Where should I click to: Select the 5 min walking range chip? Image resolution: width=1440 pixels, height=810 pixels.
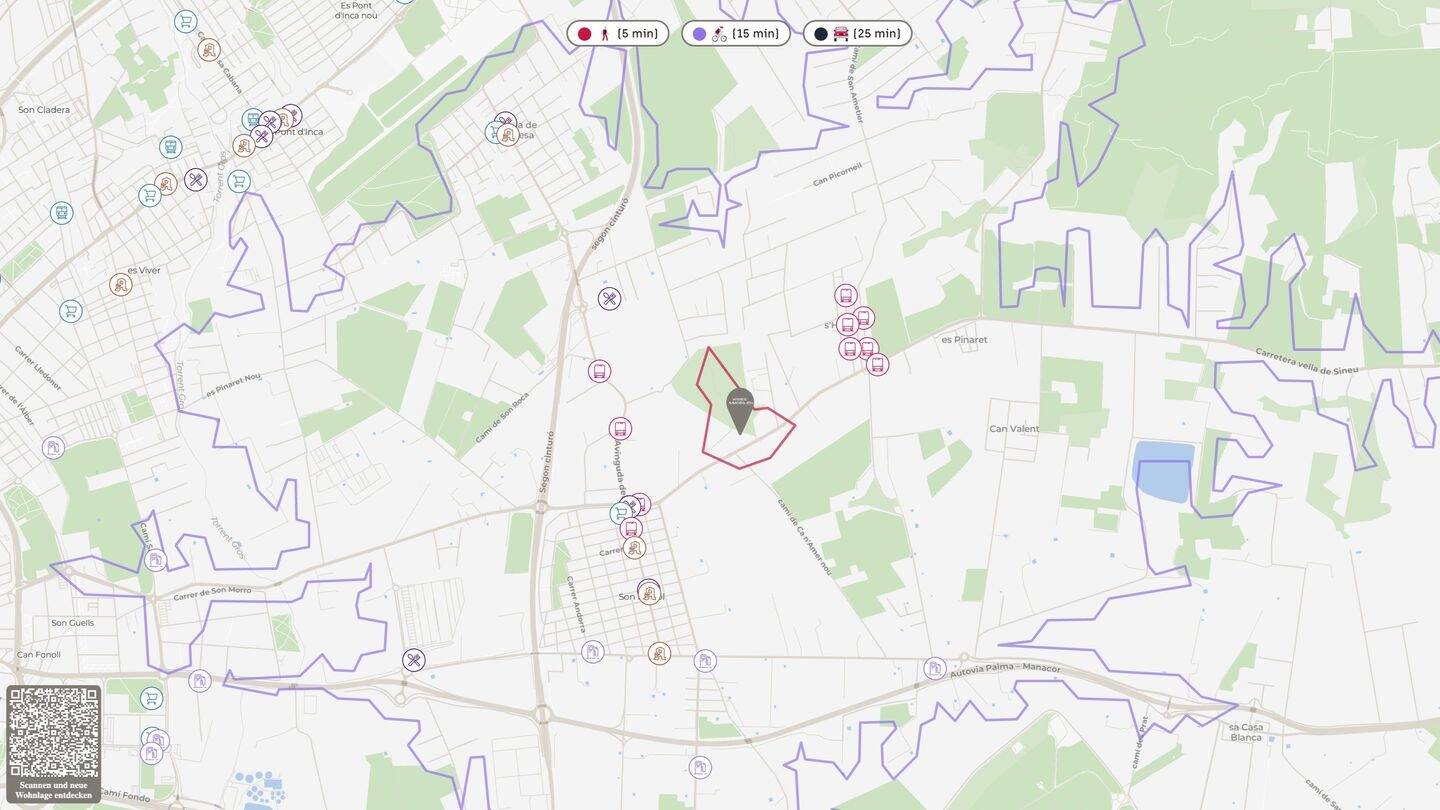617,33
